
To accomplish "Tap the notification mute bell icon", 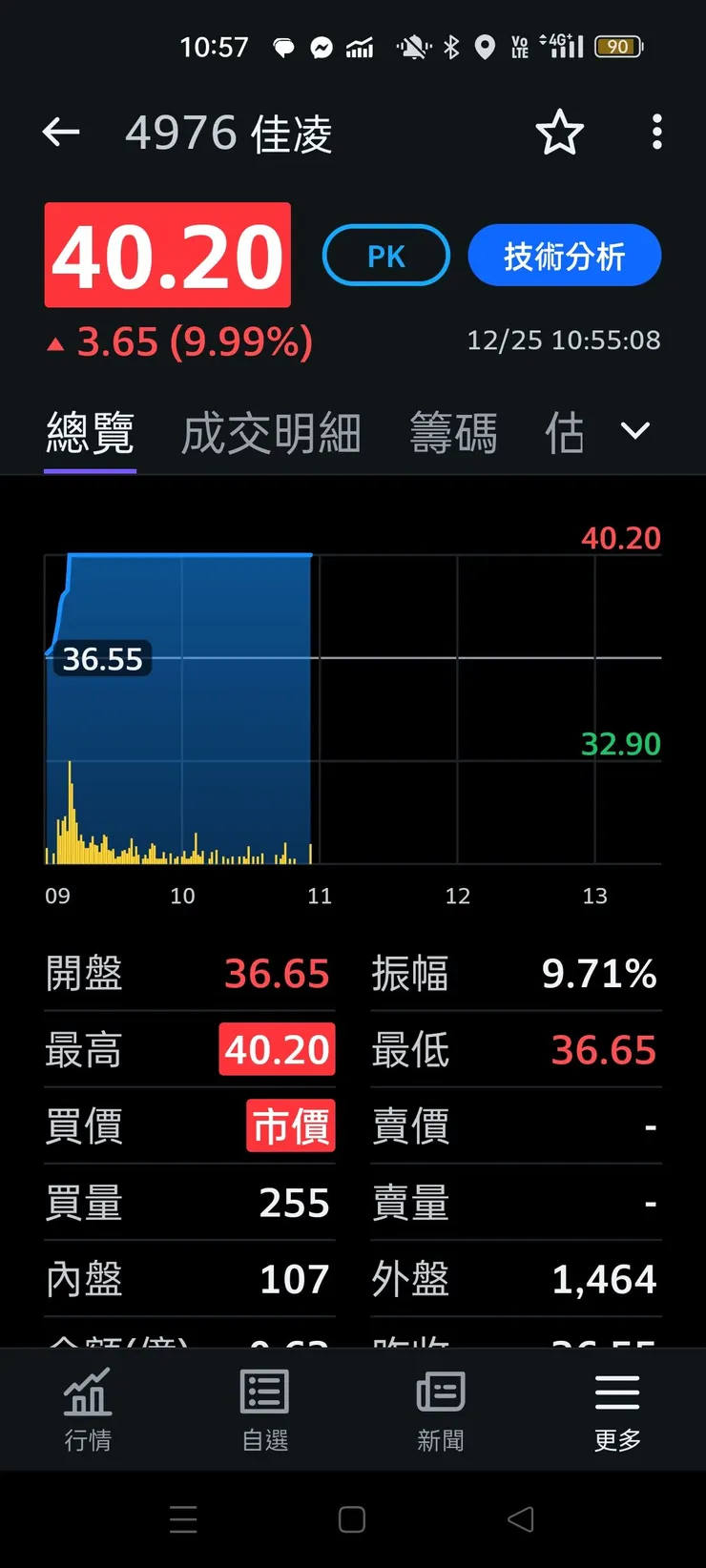I will (412, 45).
